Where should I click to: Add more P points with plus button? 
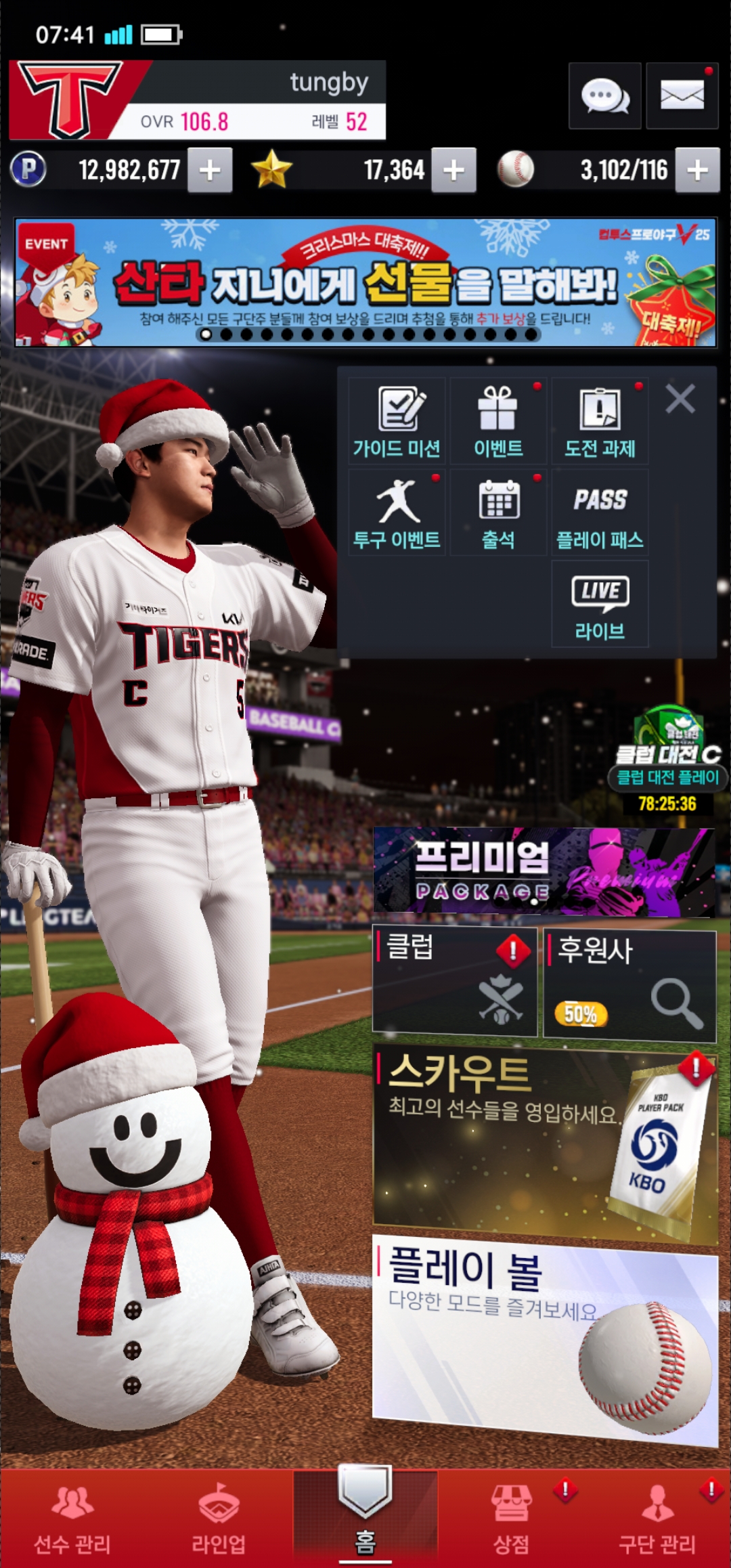tap(210, 170)
